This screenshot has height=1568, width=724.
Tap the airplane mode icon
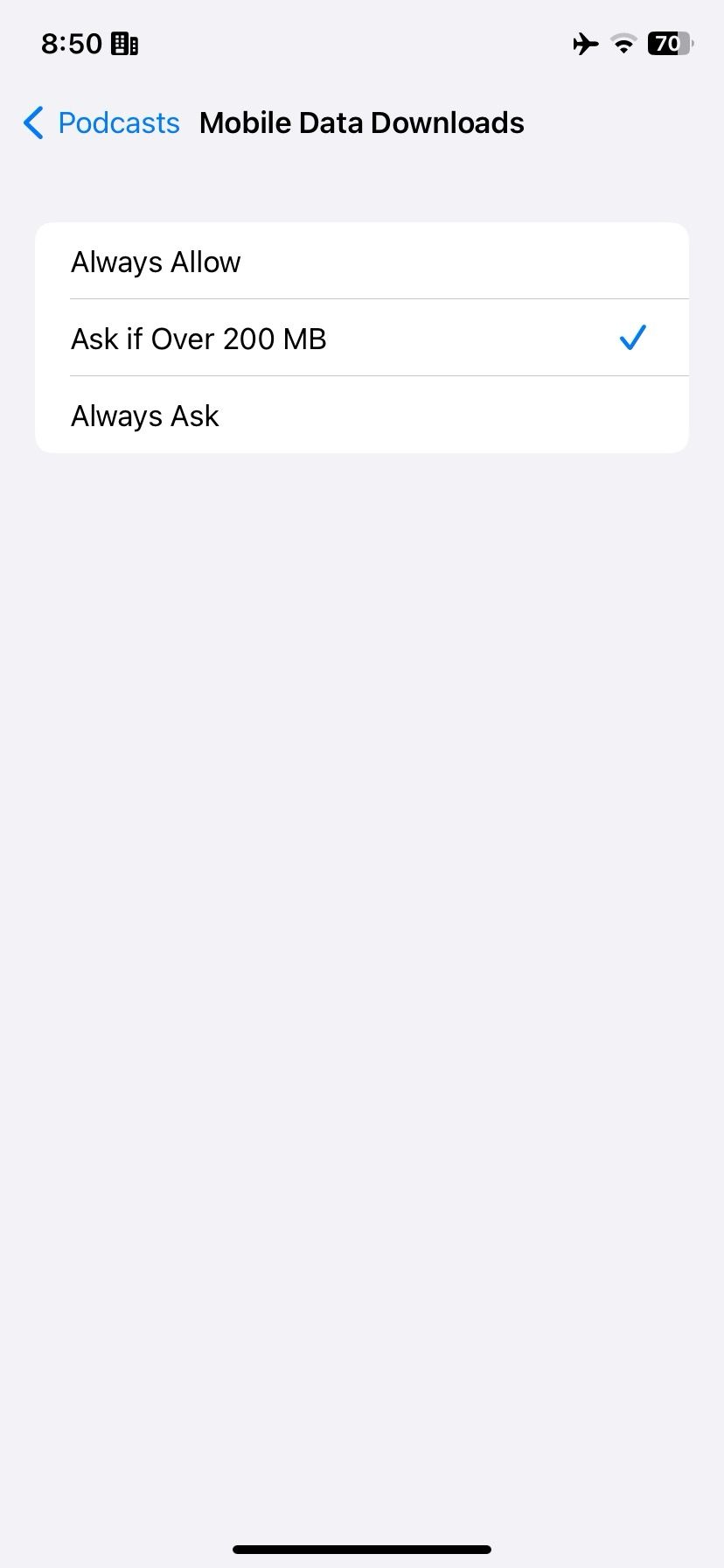coord(584,44)
